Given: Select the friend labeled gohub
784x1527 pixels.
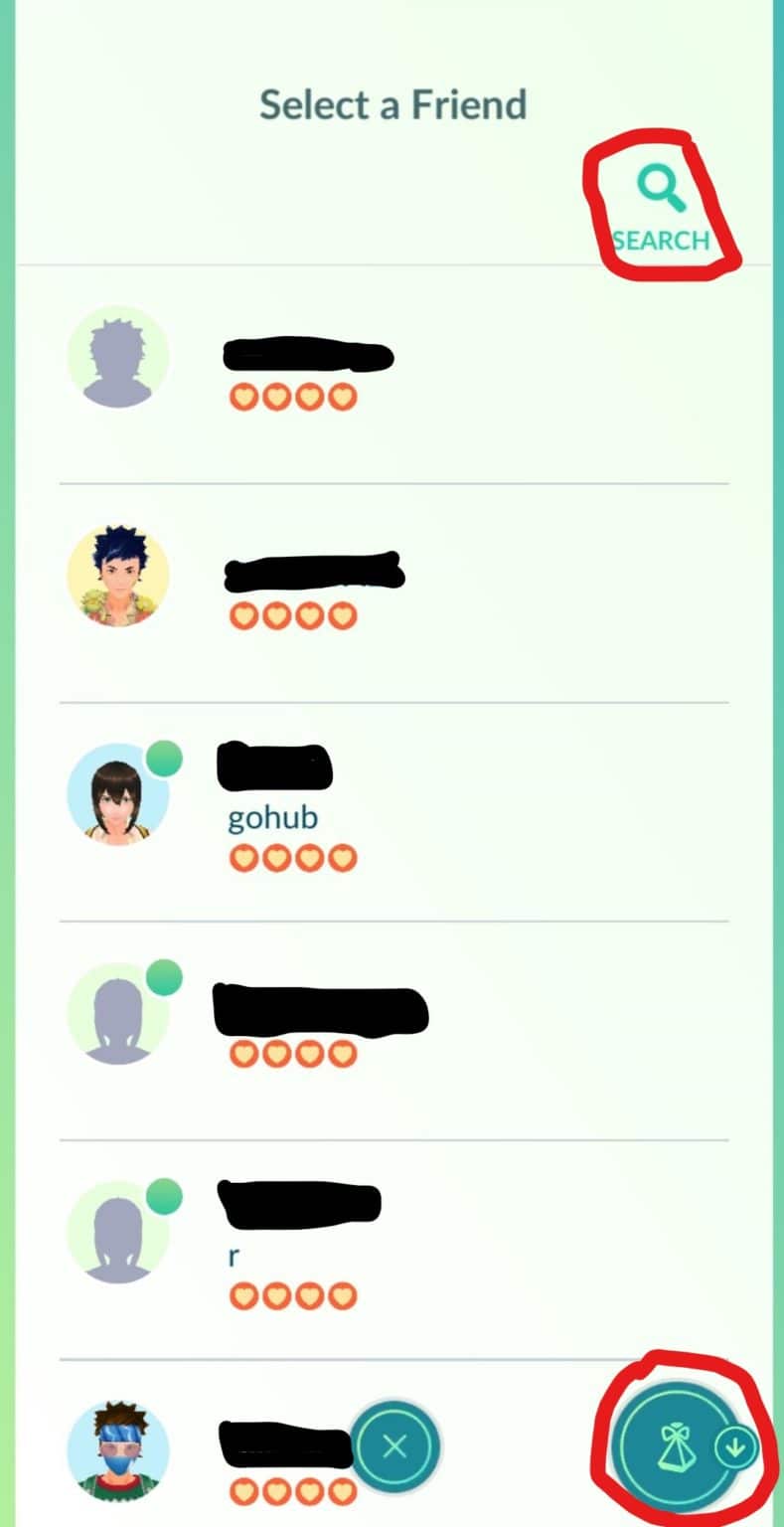Looking at the screenshot, I should pyautogui.click(x=394, y=811).
